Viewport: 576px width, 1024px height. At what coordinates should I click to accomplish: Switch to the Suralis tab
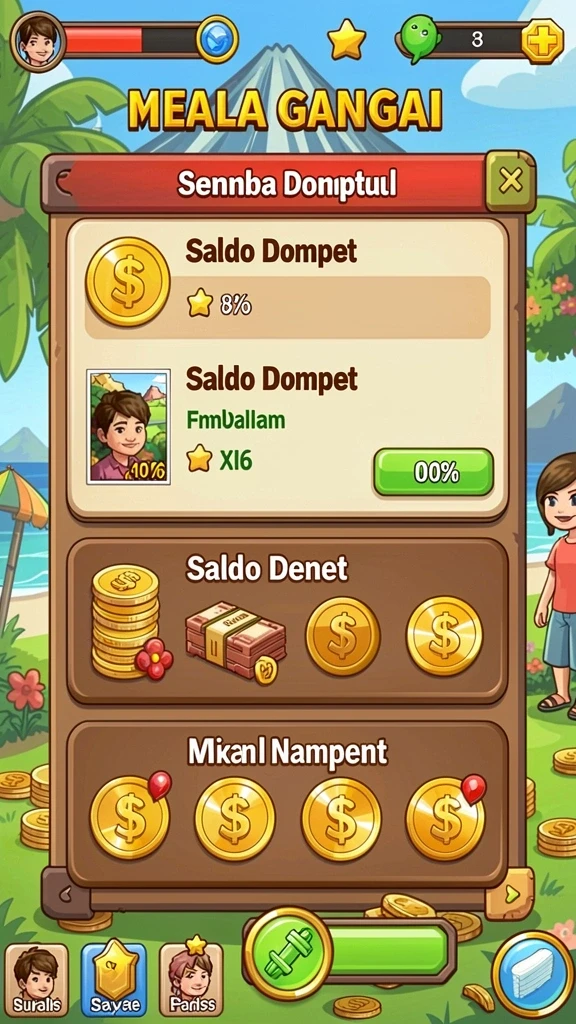coord(37,980)
